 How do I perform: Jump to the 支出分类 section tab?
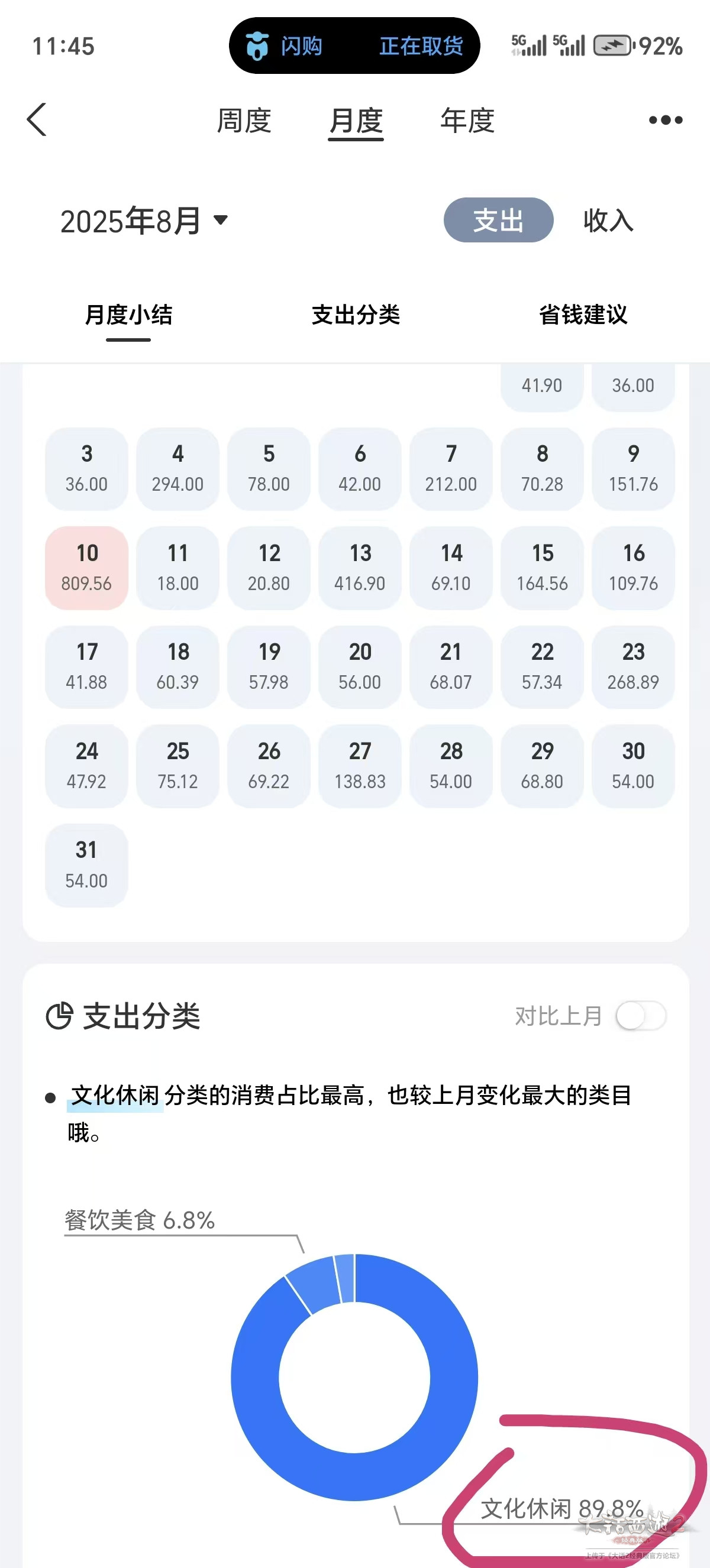356,315
